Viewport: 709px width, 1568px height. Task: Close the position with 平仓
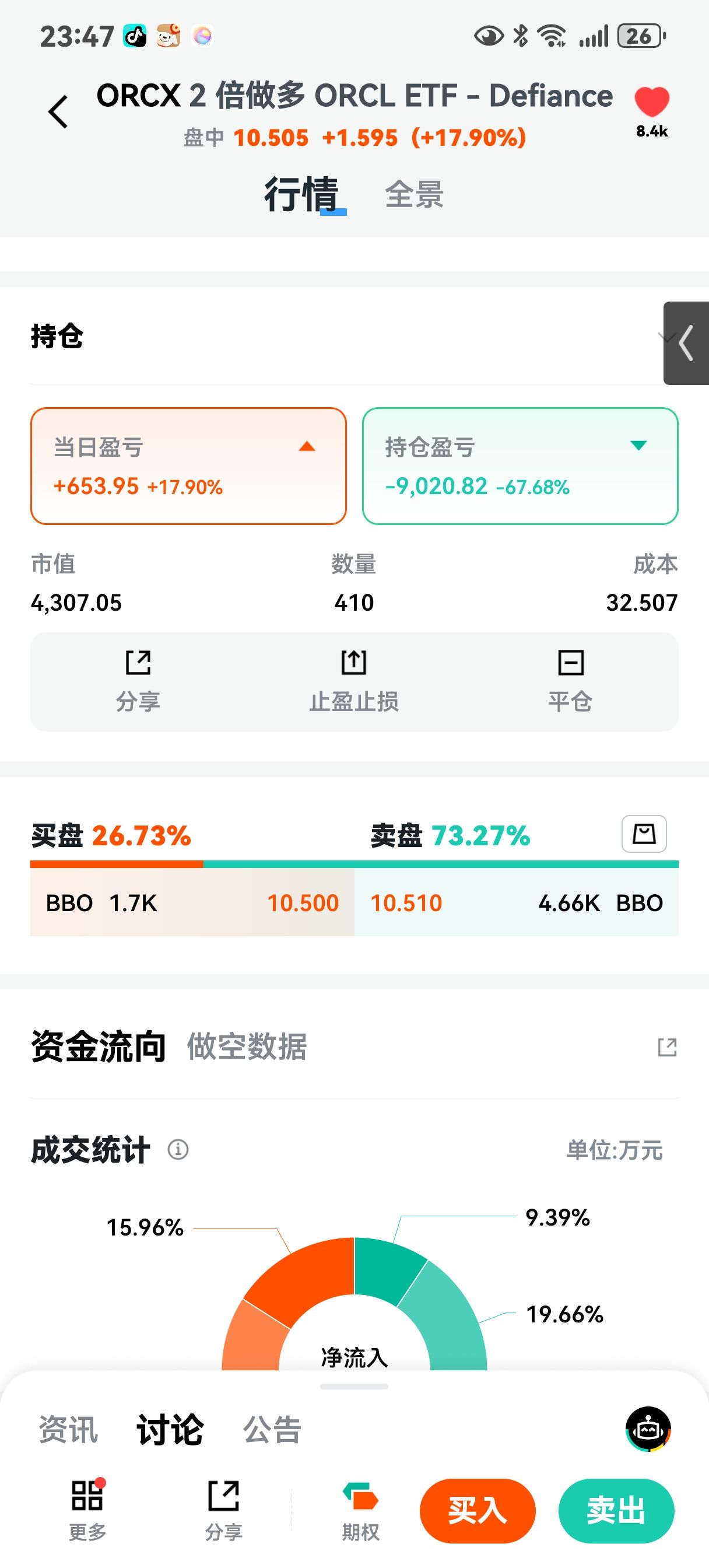[570, 682]
